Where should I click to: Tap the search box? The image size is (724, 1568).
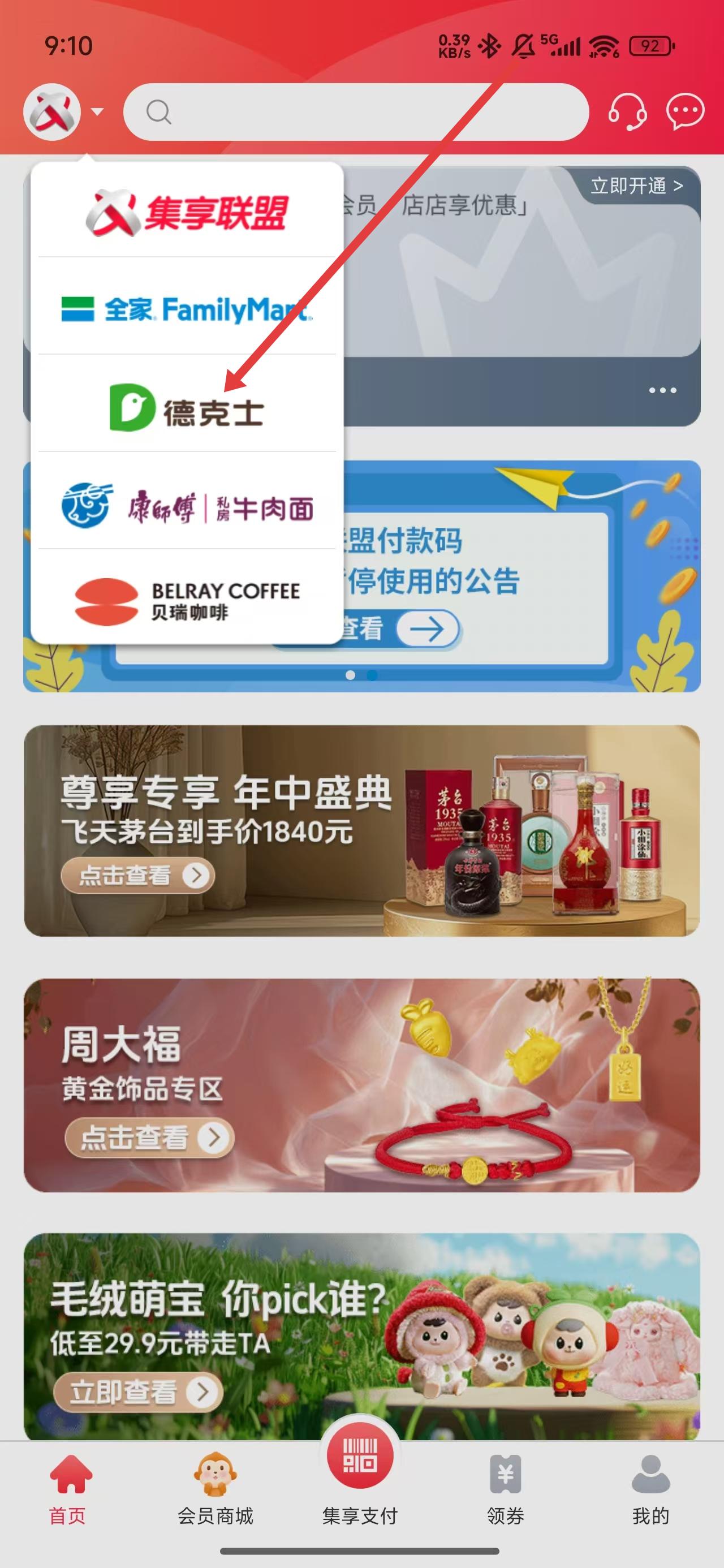tap(356, 112)
